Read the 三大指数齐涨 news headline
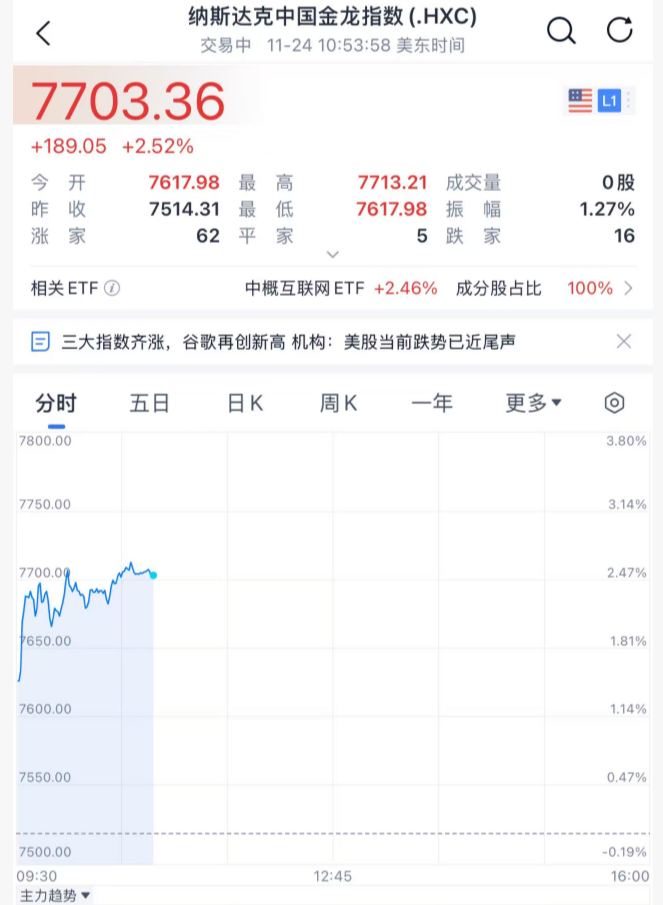The width and height of the screenshot is (663, 905). coord(288,342)
